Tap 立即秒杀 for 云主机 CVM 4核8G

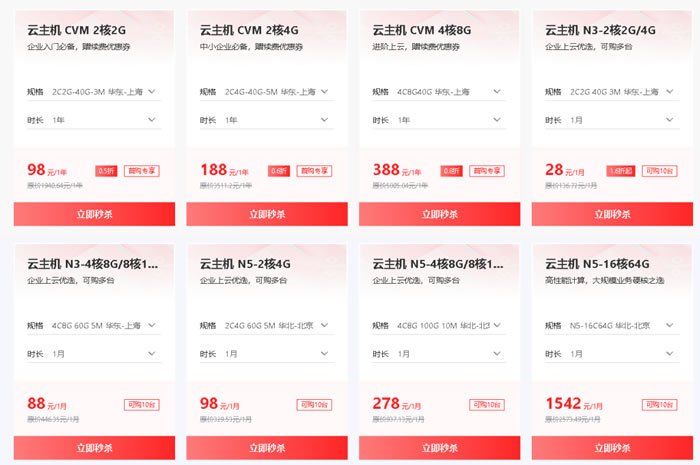point(440,214)
